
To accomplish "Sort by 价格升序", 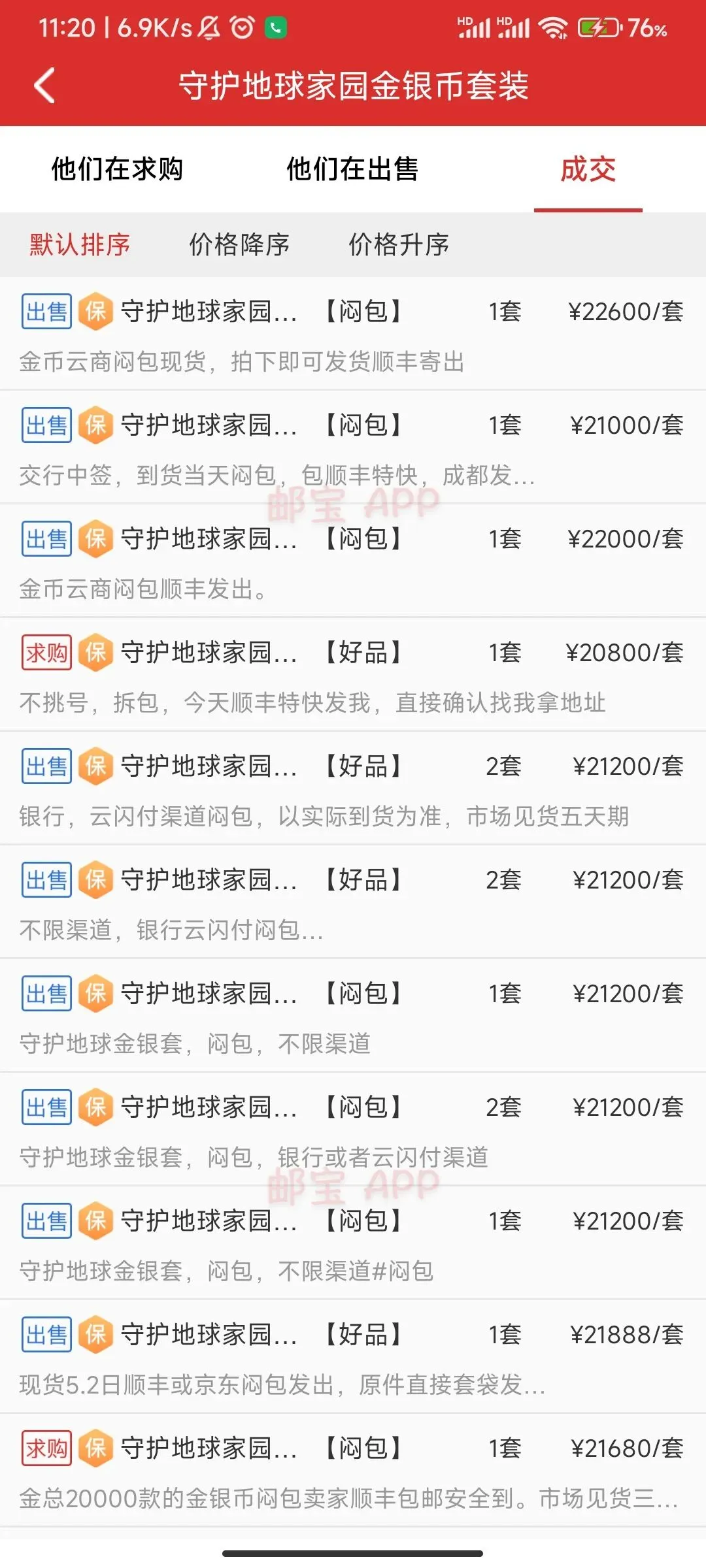I will pos(399,244).
